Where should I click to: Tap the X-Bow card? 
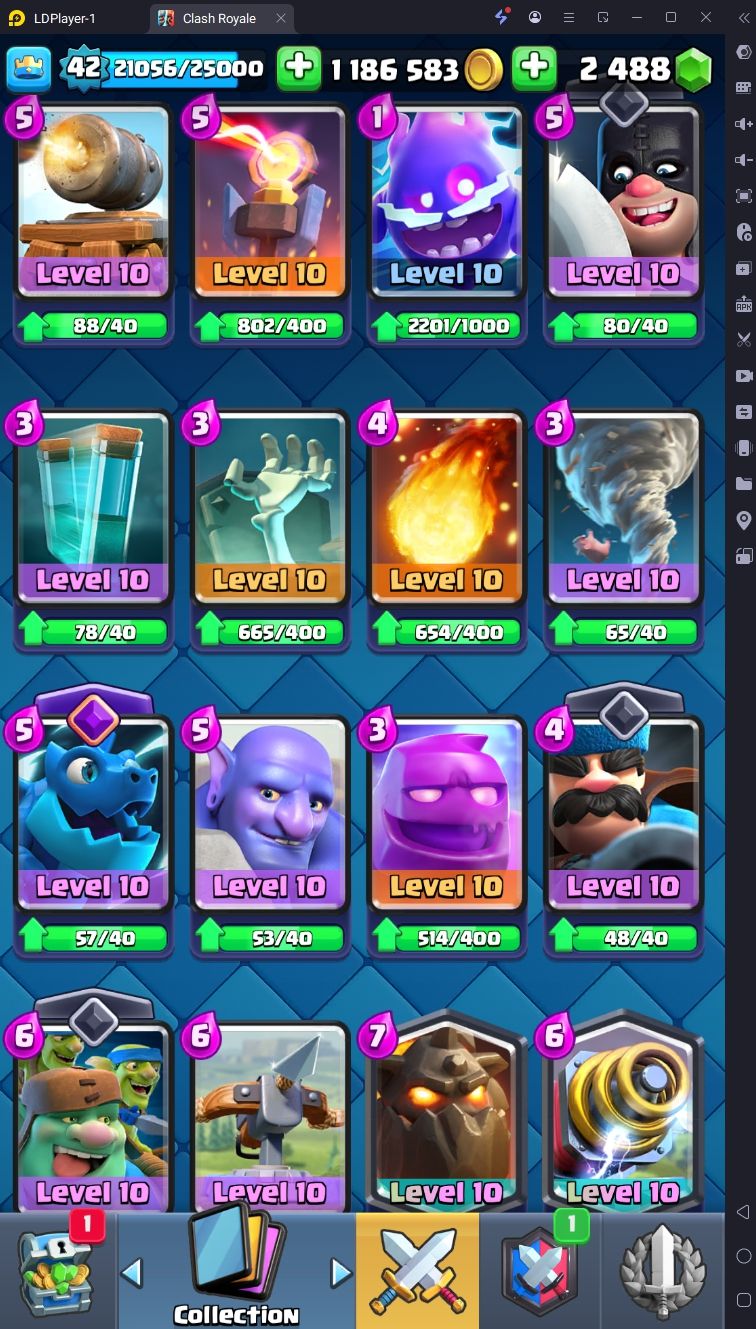pos(269,1118)
